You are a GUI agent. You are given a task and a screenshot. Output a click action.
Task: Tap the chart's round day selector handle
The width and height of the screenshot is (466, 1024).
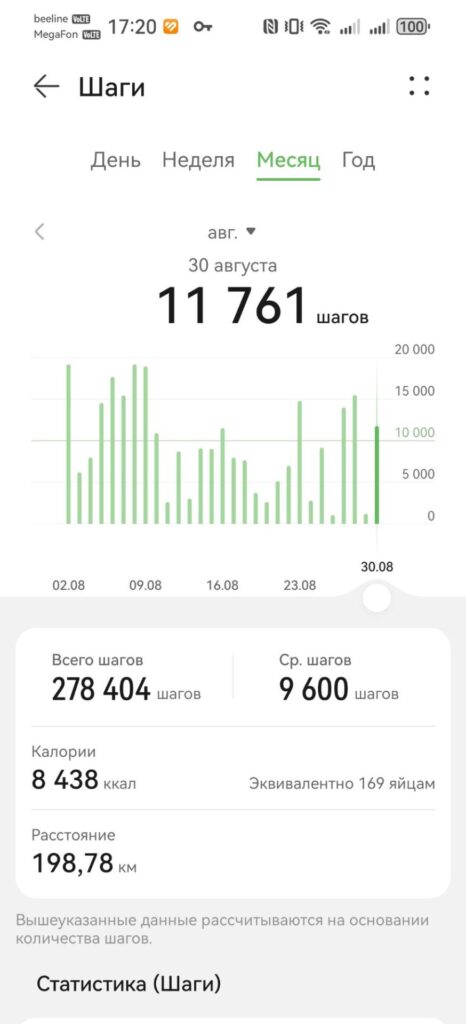pos(377,598)
